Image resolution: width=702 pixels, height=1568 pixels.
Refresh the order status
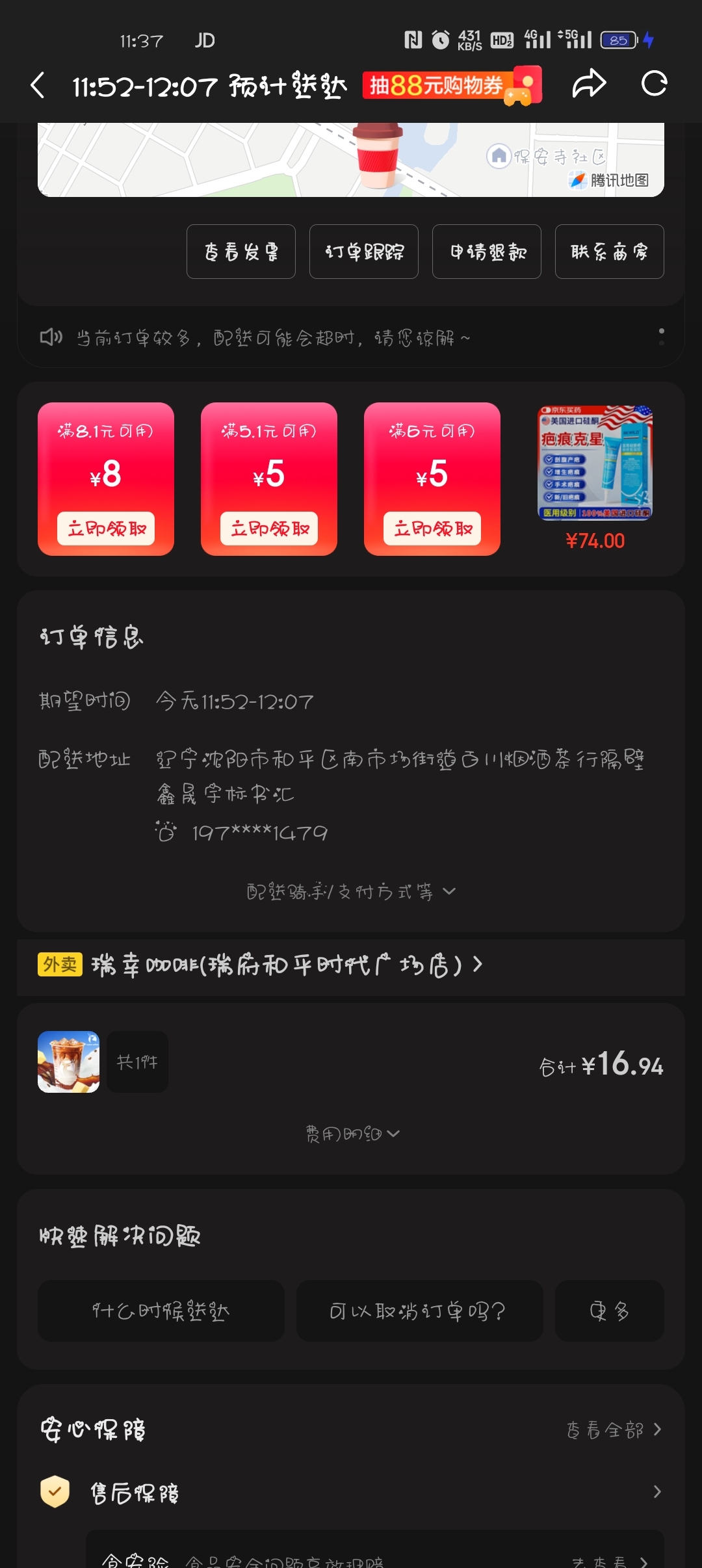click(x=654, y=84)
